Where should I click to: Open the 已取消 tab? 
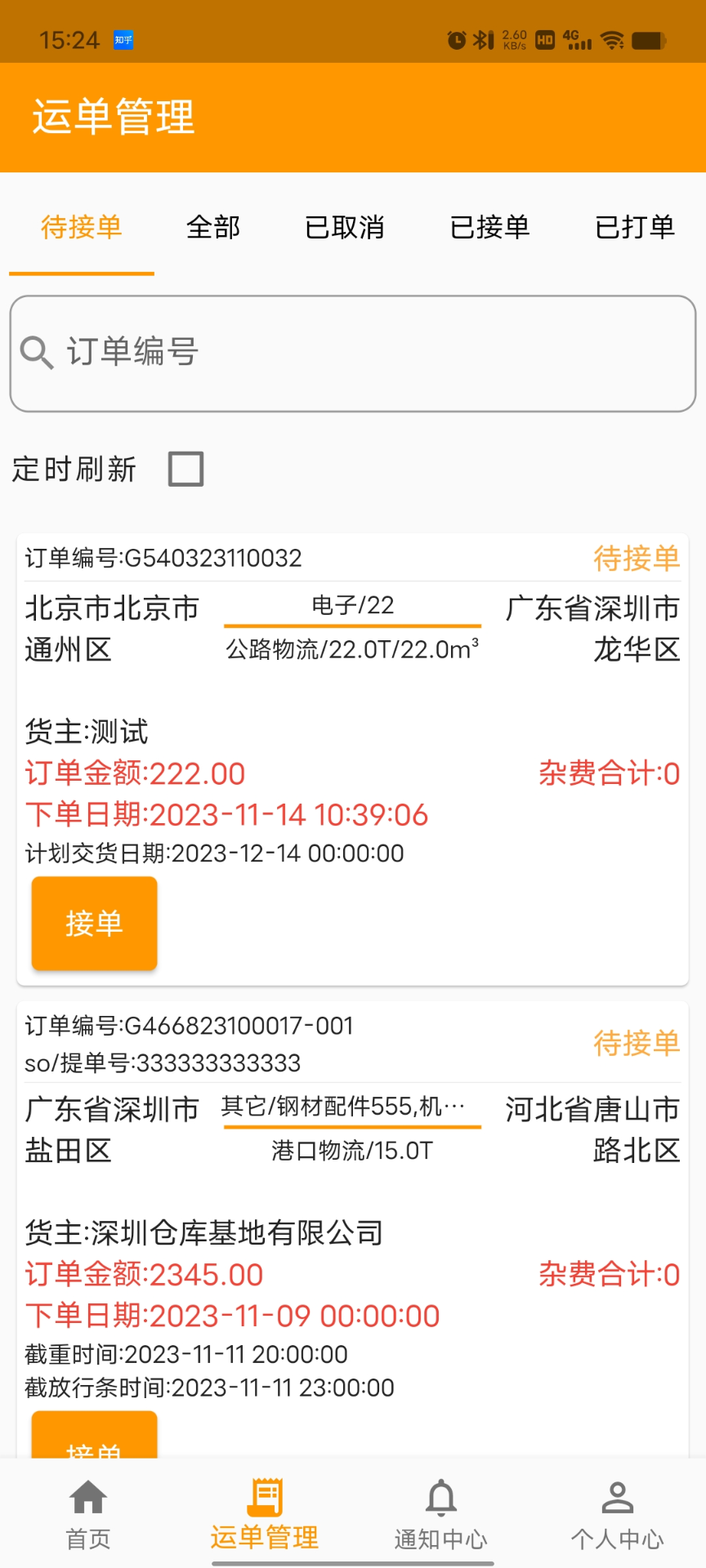[343, 229]
